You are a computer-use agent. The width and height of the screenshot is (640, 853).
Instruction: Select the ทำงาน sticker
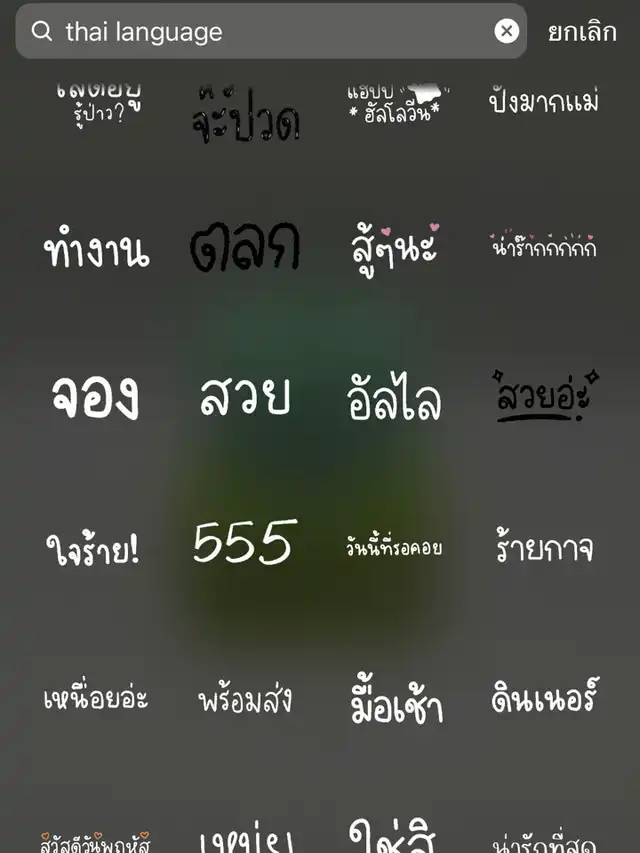[96, 250]
